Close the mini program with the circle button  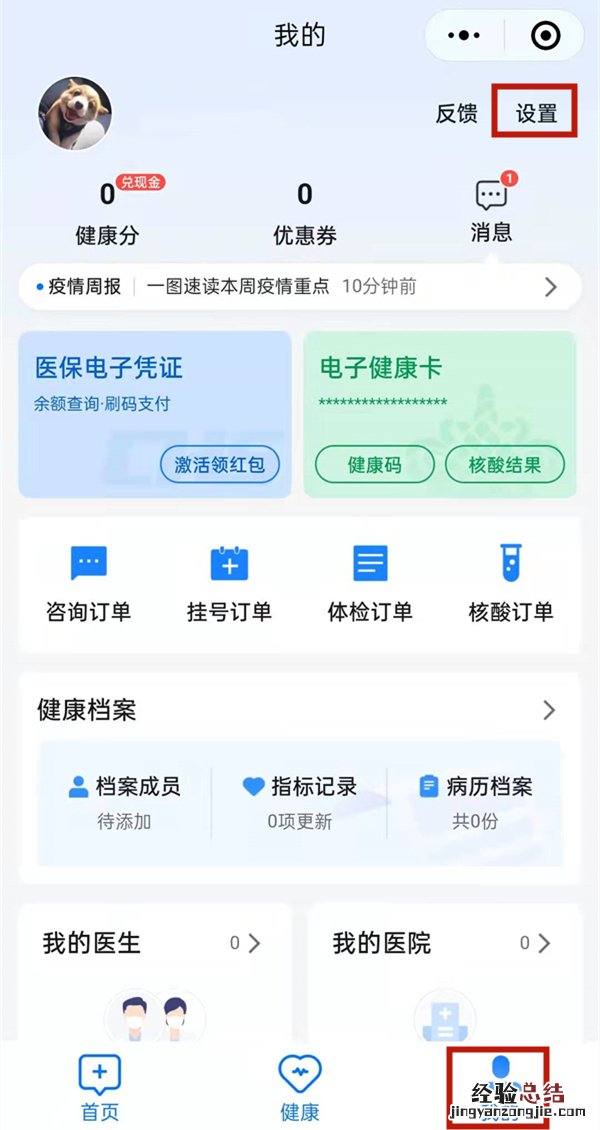coord(545,36)
